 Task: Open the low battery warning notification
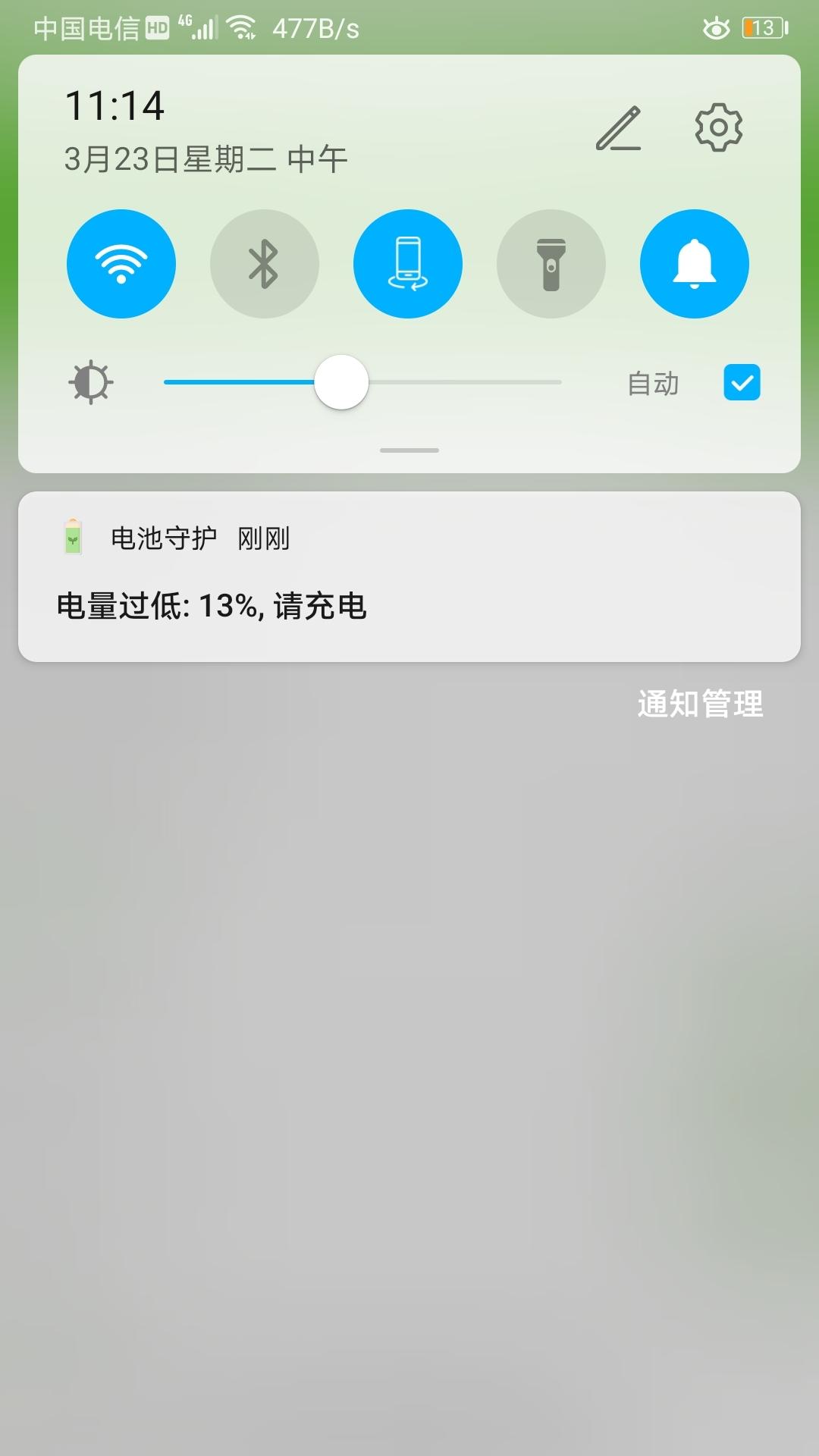click(212, 606)
